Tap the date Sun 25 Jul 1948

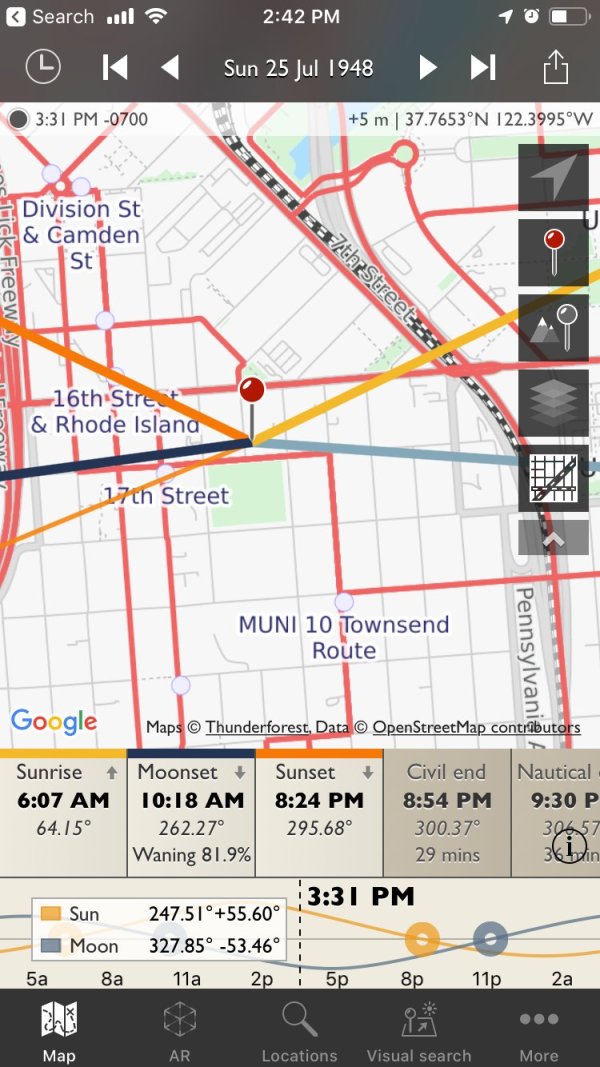(298, 68)
